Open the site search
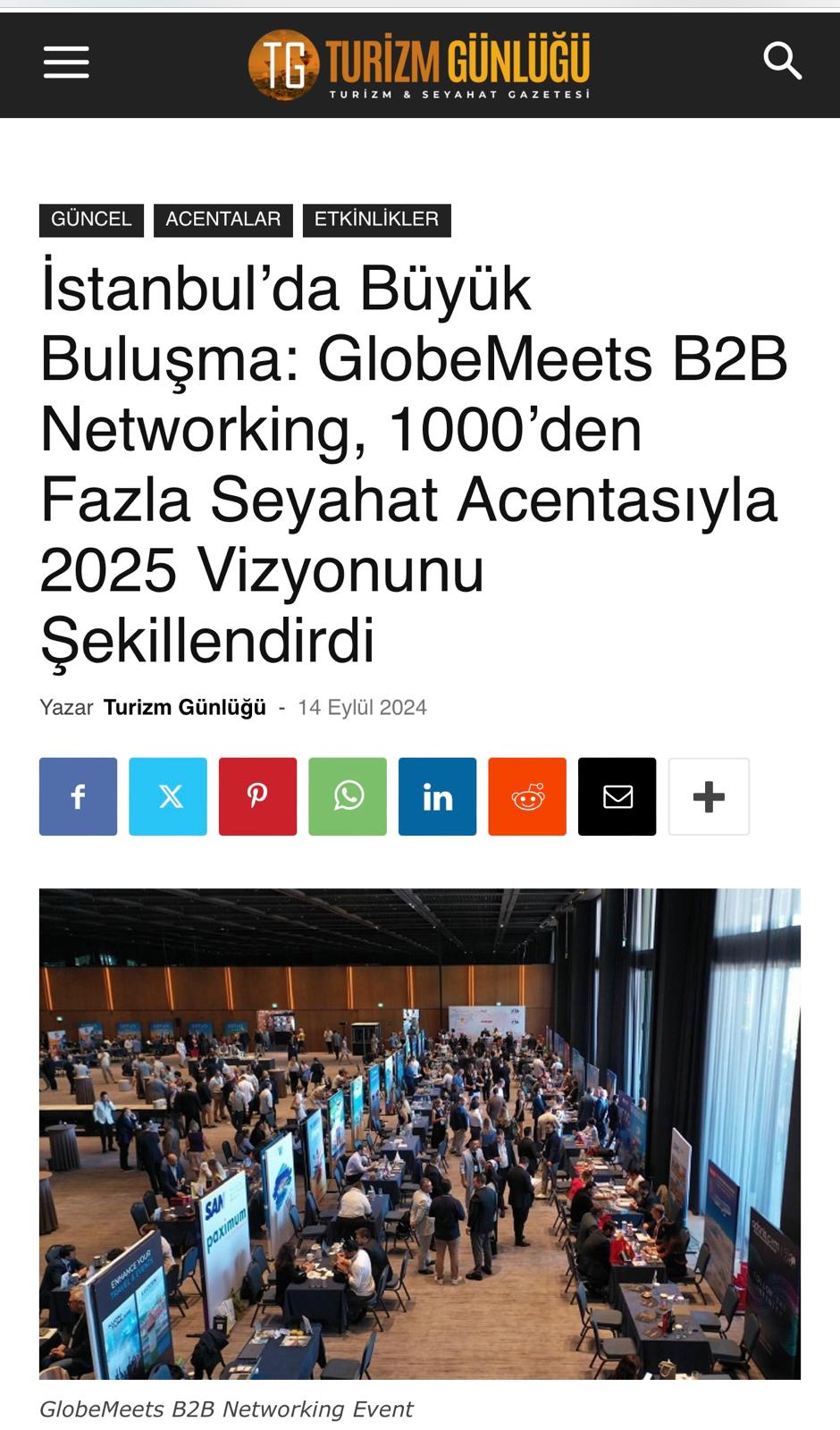Viewport: 840px width, 1430px height. click(x=782, y=62)
